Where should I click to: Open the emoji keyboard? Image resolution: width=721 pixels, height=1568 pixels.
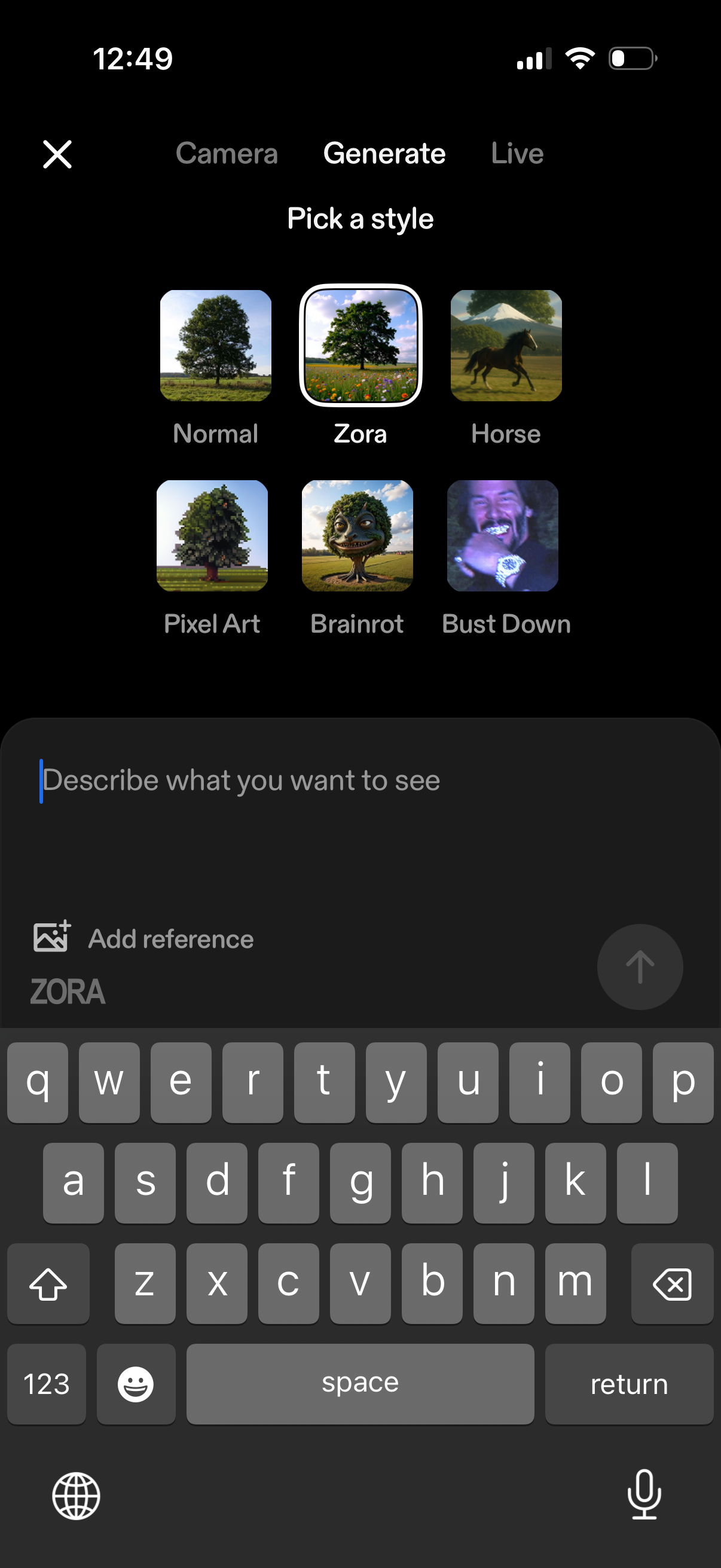(136, 1384)
